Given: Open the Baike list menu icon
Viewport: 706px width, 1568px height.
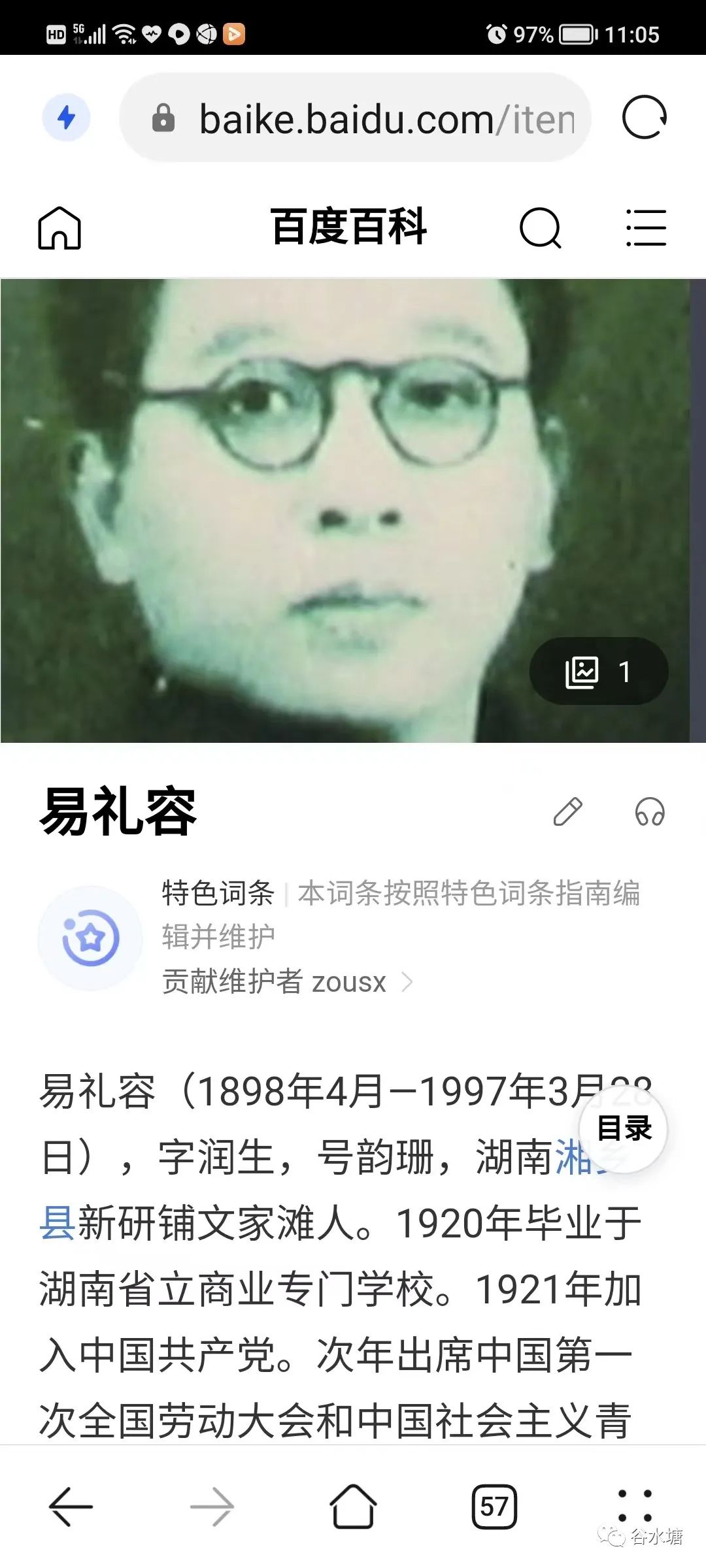Looking at the screenshot, I should click(645, 228).
